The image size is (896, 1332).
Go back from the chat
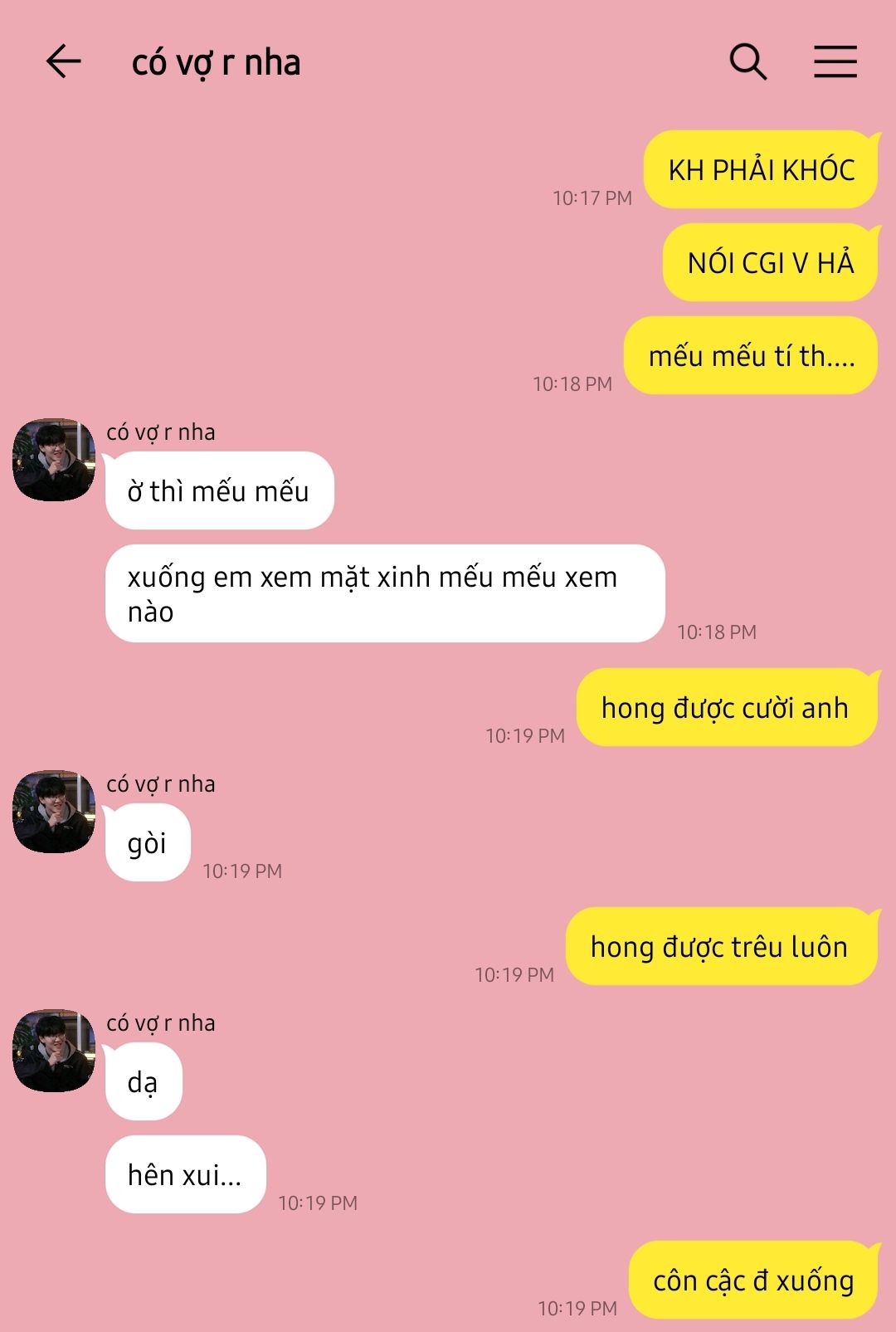pos(63,62)
